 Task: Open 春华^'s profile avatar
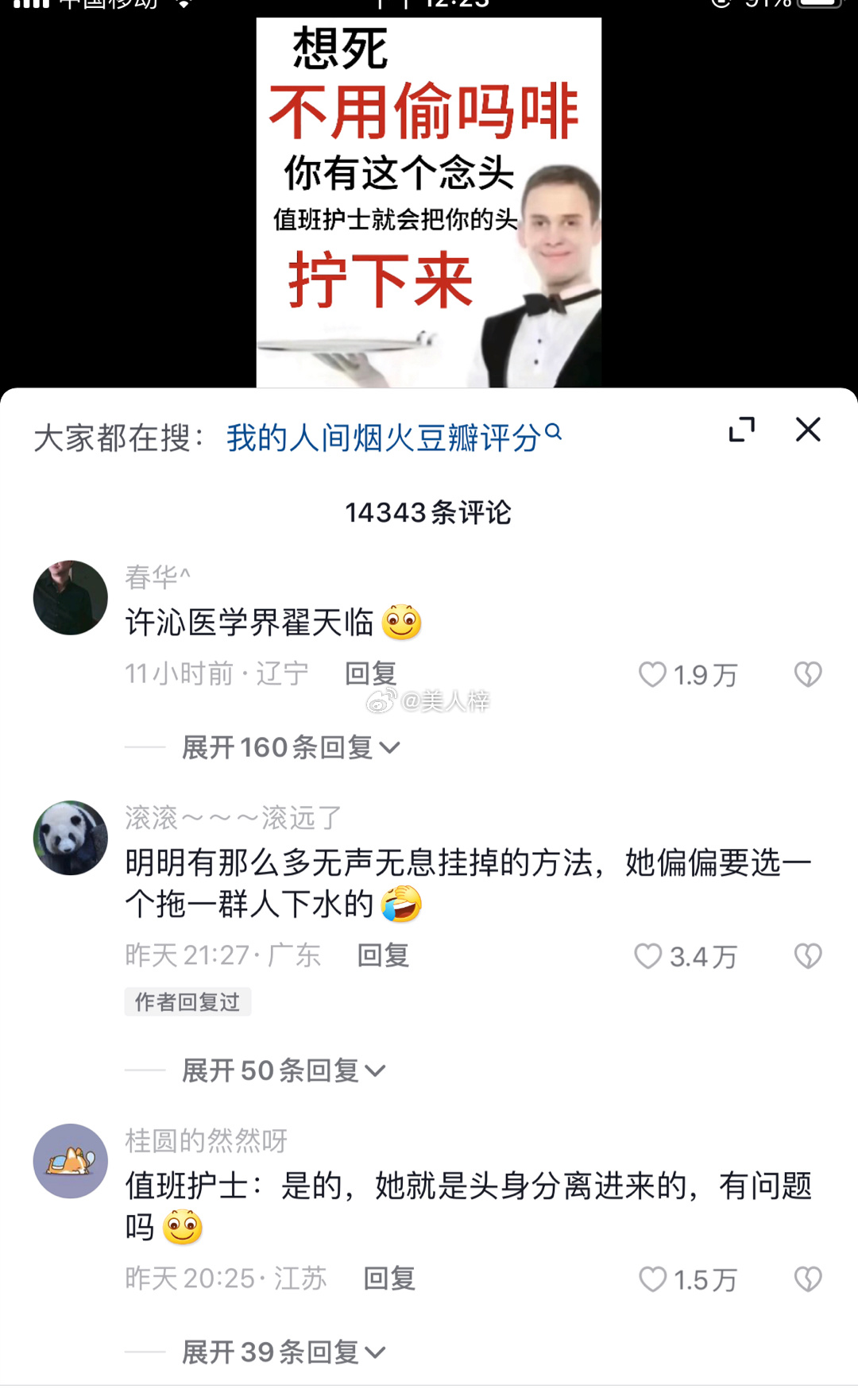pyautogui.click(x=71, y=598)
